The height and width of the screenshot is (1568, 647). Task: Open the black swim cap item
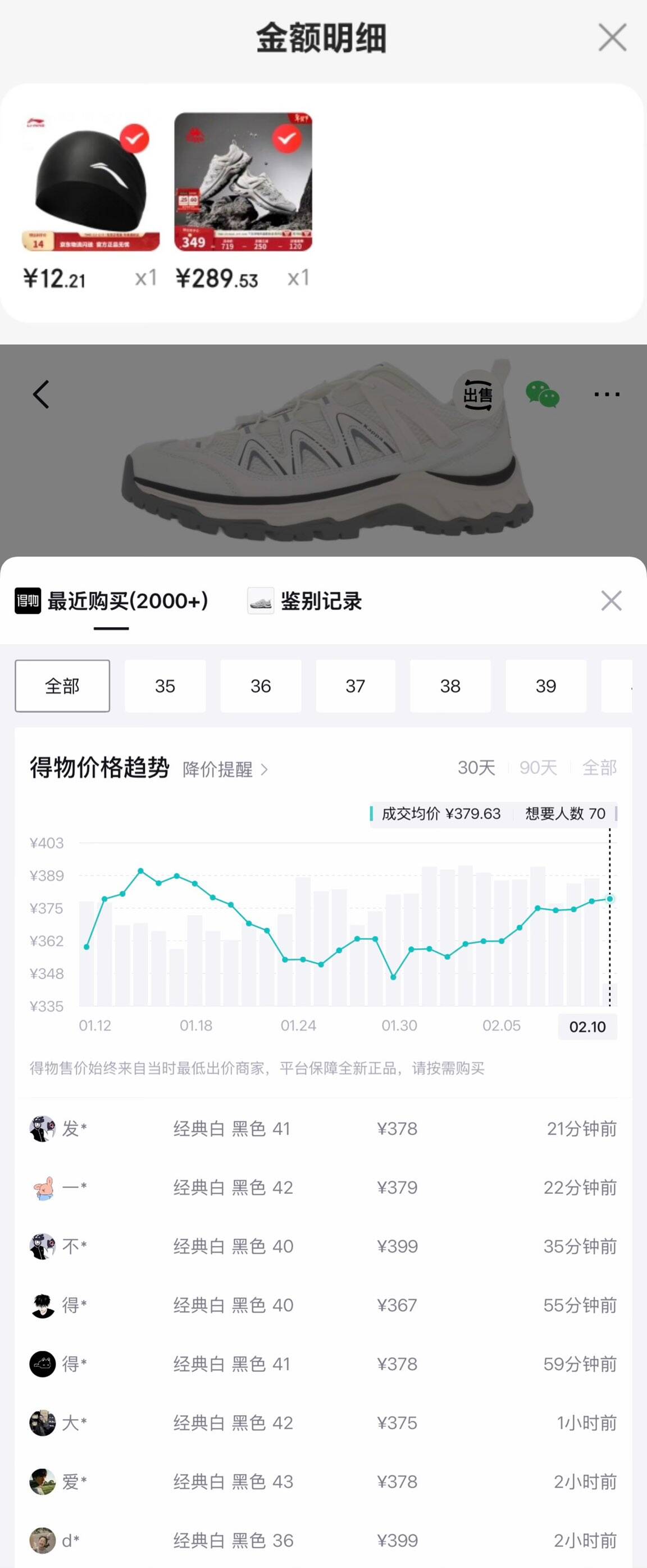click(x=90, y=183)
